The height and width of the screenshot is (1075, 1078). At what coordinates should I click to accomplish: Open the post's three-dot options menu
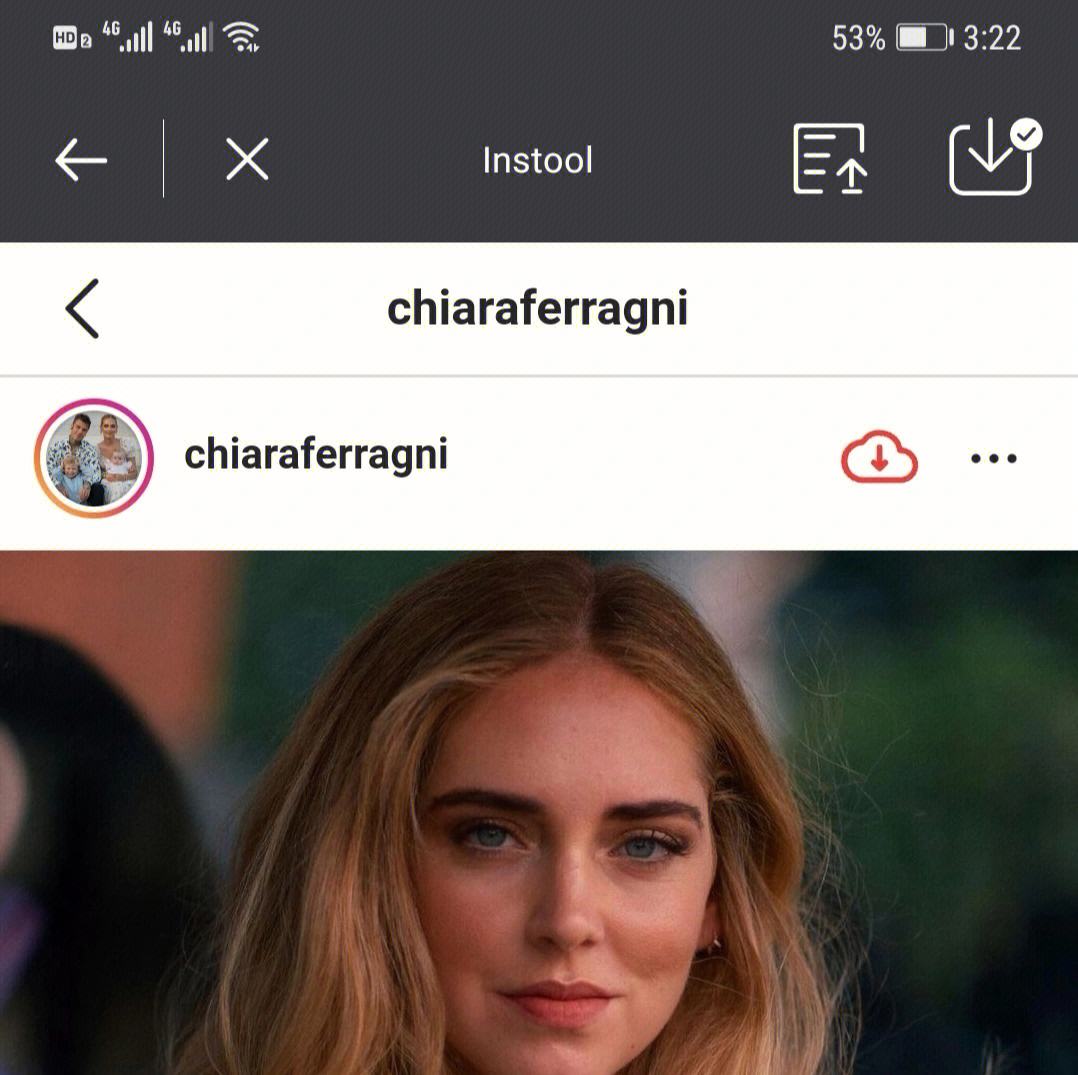pos(993,459)
